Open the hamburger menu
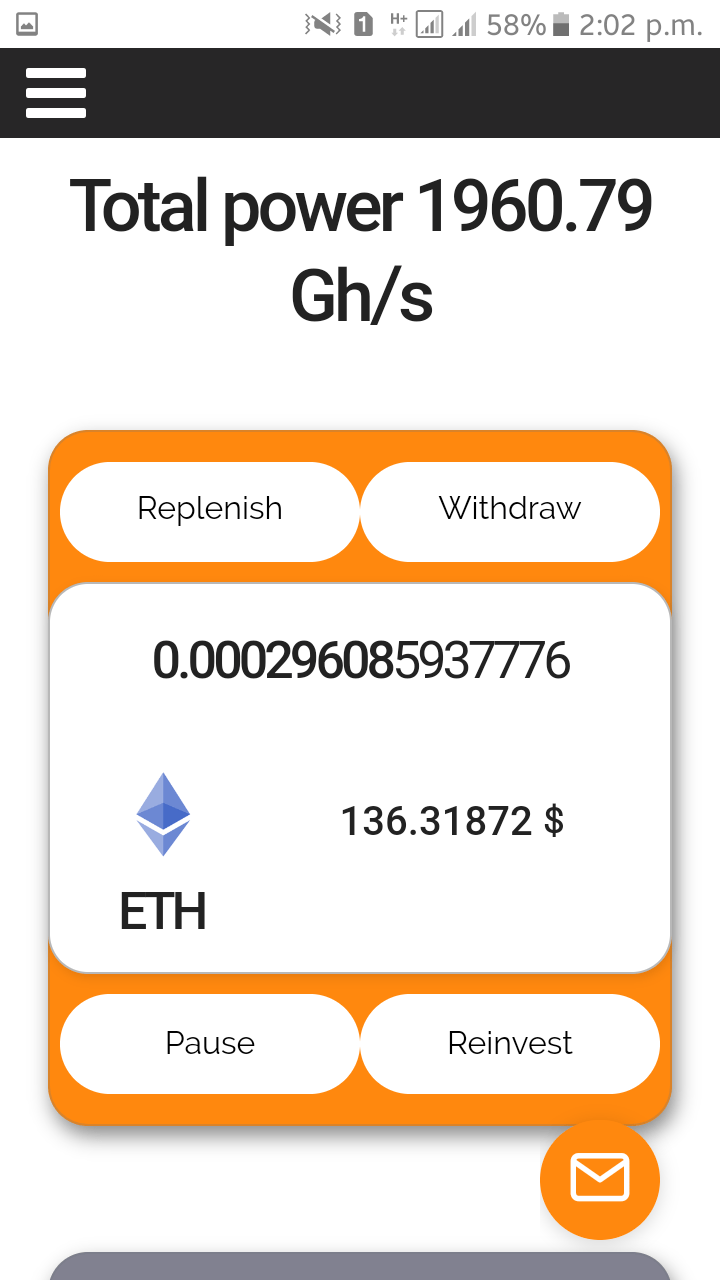The width and height of the screenshot is (720, 1280). 56,93
